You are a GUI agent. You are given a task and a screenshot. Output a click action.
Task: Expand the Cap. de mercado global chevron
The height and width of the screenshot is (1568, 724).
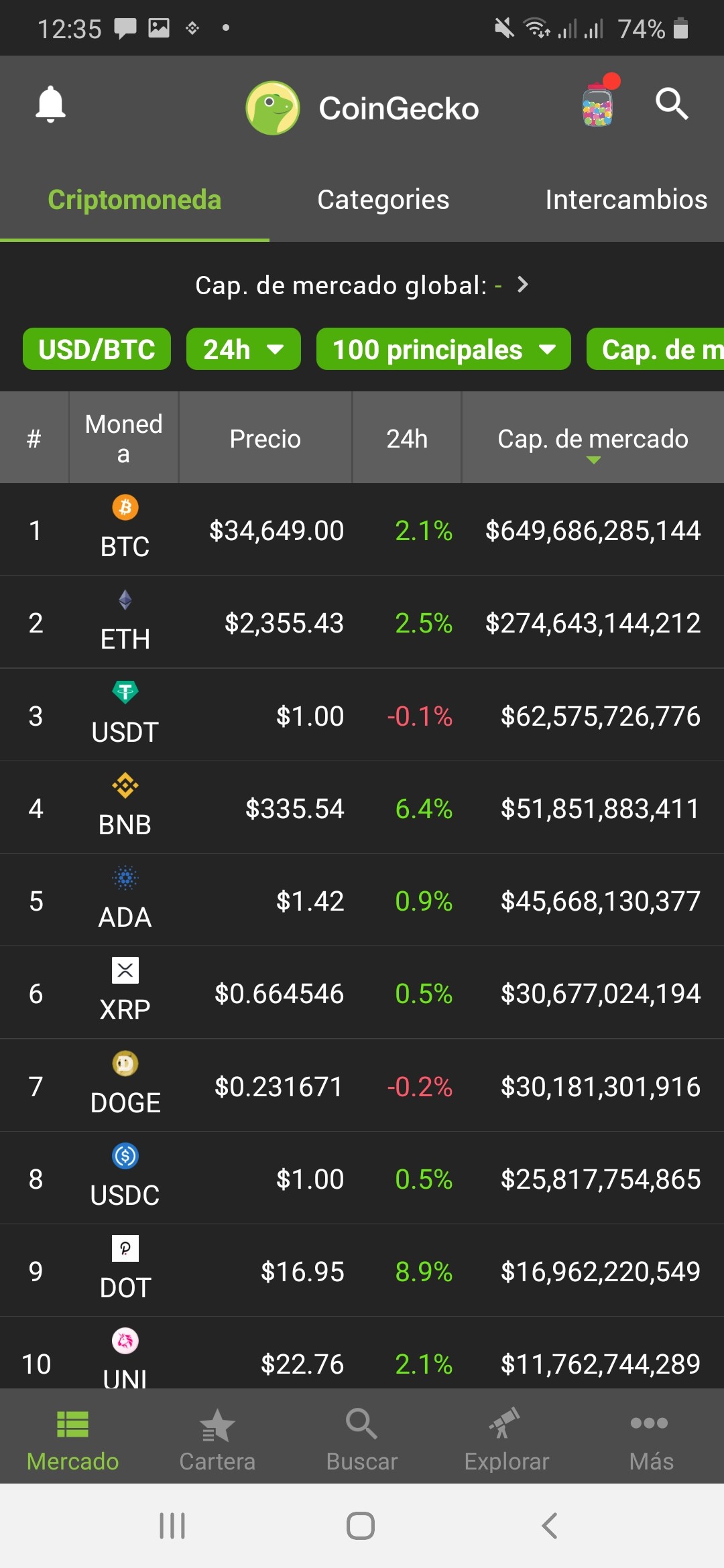(523, 285)
